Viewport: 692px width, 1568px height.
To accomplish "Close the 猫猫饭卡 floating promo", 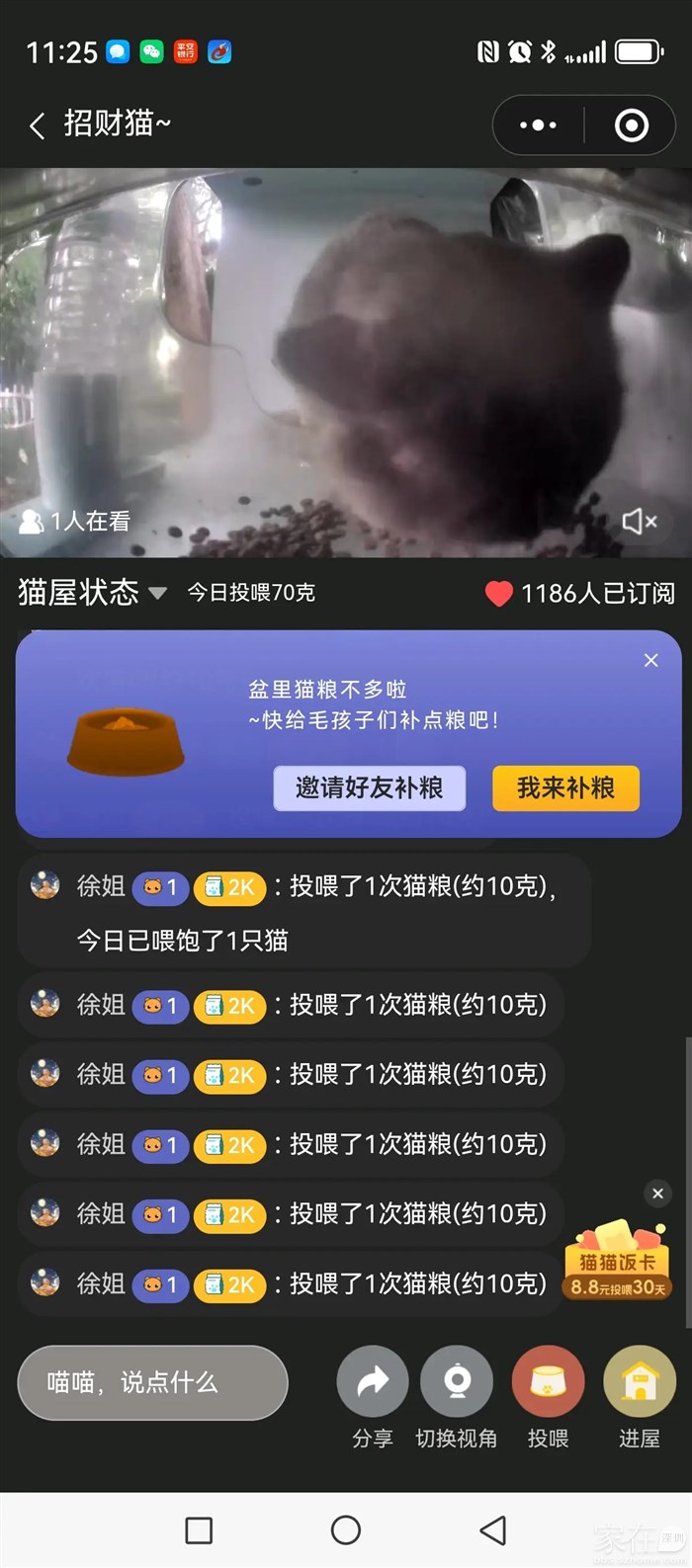I will tap(657, 1194).
